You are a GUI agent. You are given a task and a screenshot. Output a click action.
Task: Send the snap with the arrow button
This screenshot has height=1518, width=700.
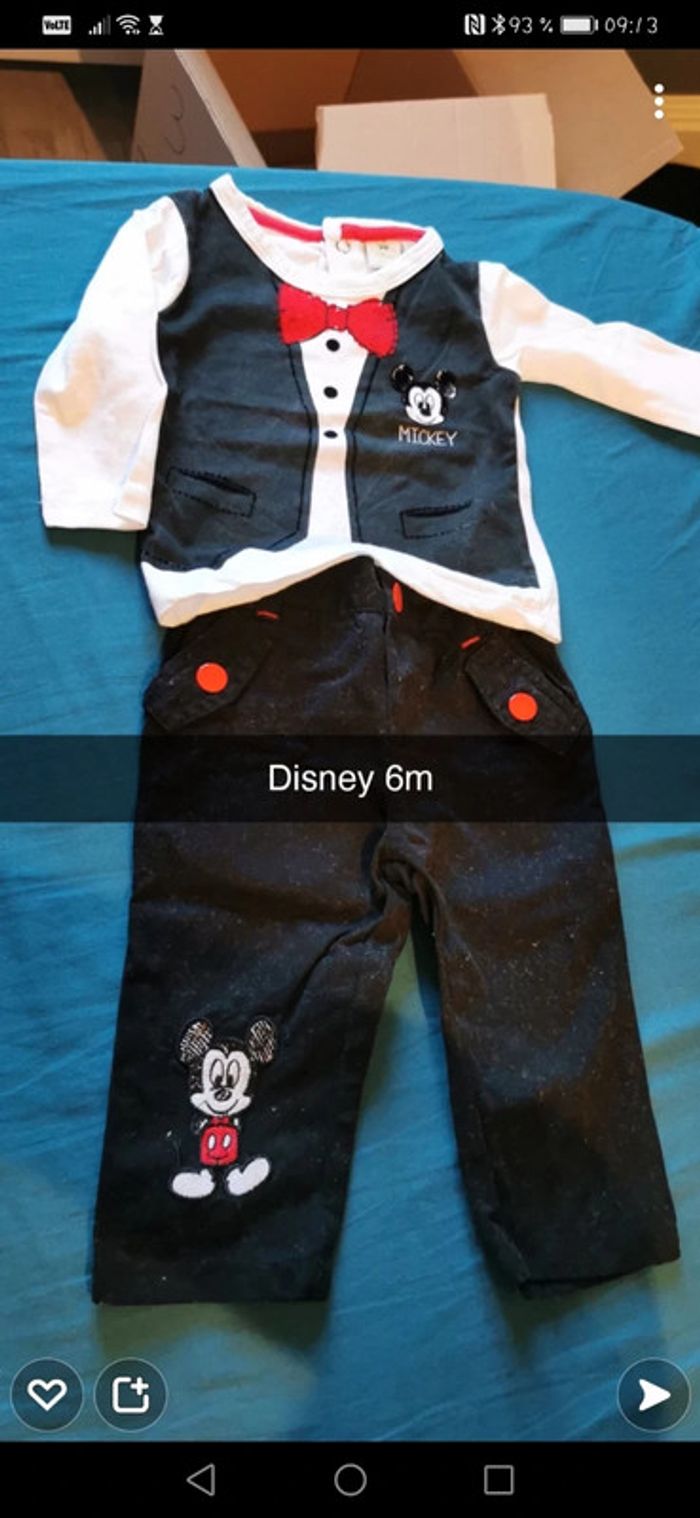tap(653, 1394)
